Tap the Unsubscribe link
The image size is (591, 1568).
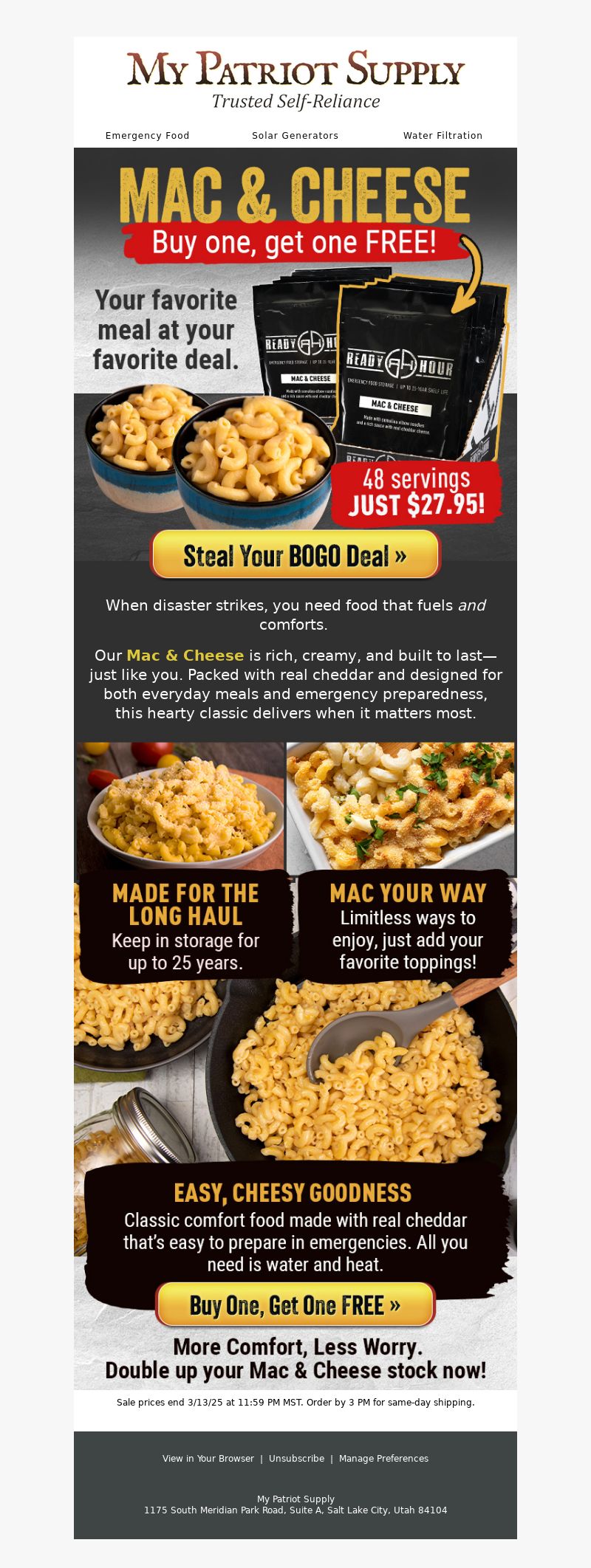tap(296, 1459)
